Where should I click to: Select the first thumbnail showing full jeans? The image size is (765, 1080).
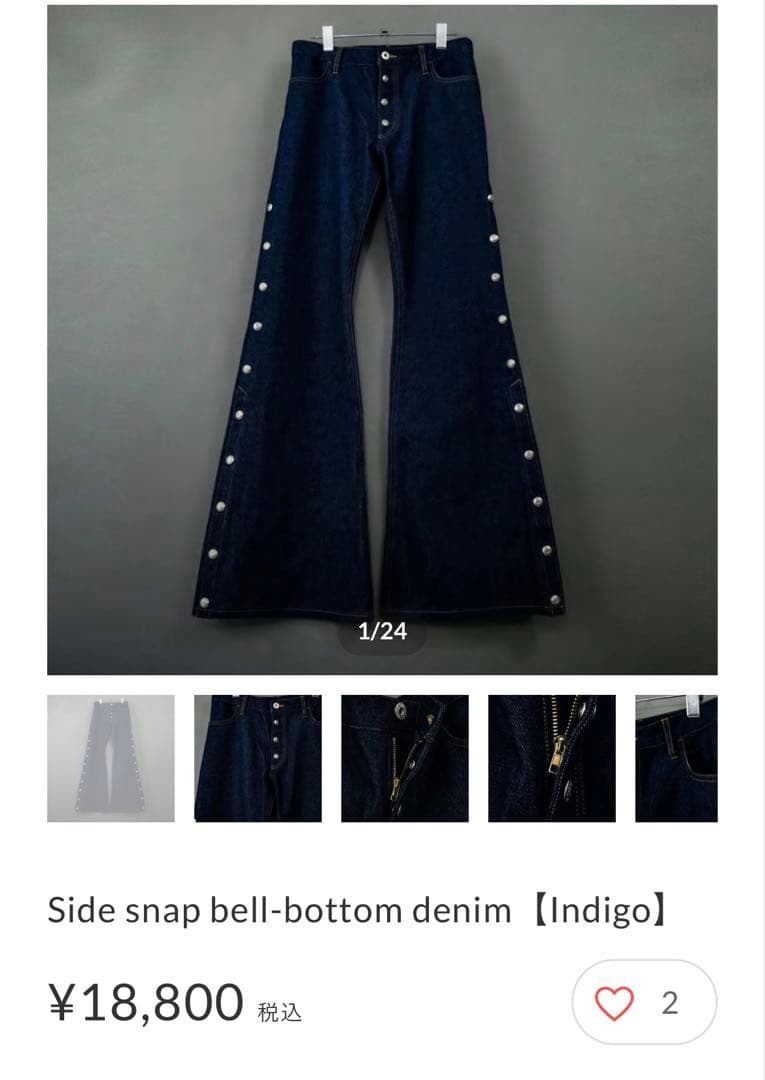pyautogui.click(x=111, y=758)
